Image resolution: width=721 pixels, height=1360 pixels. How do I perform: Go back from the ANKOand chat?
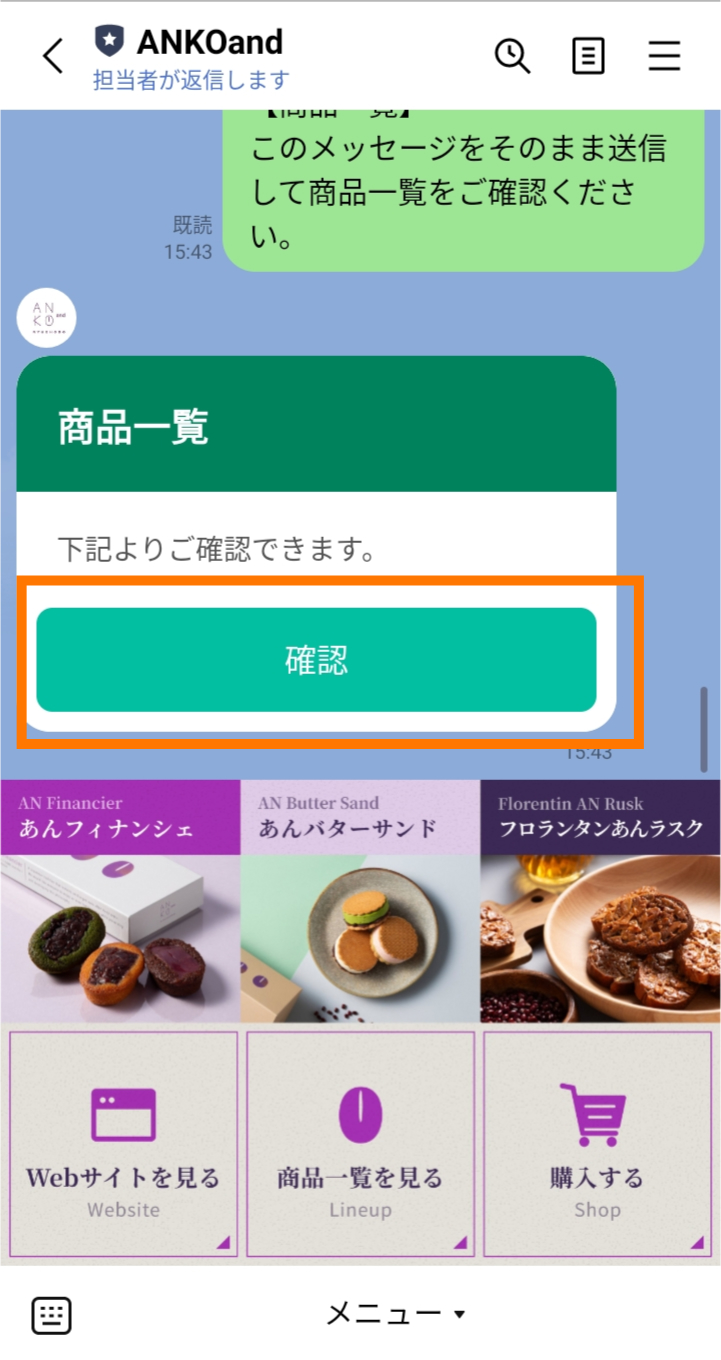(53, 56)
